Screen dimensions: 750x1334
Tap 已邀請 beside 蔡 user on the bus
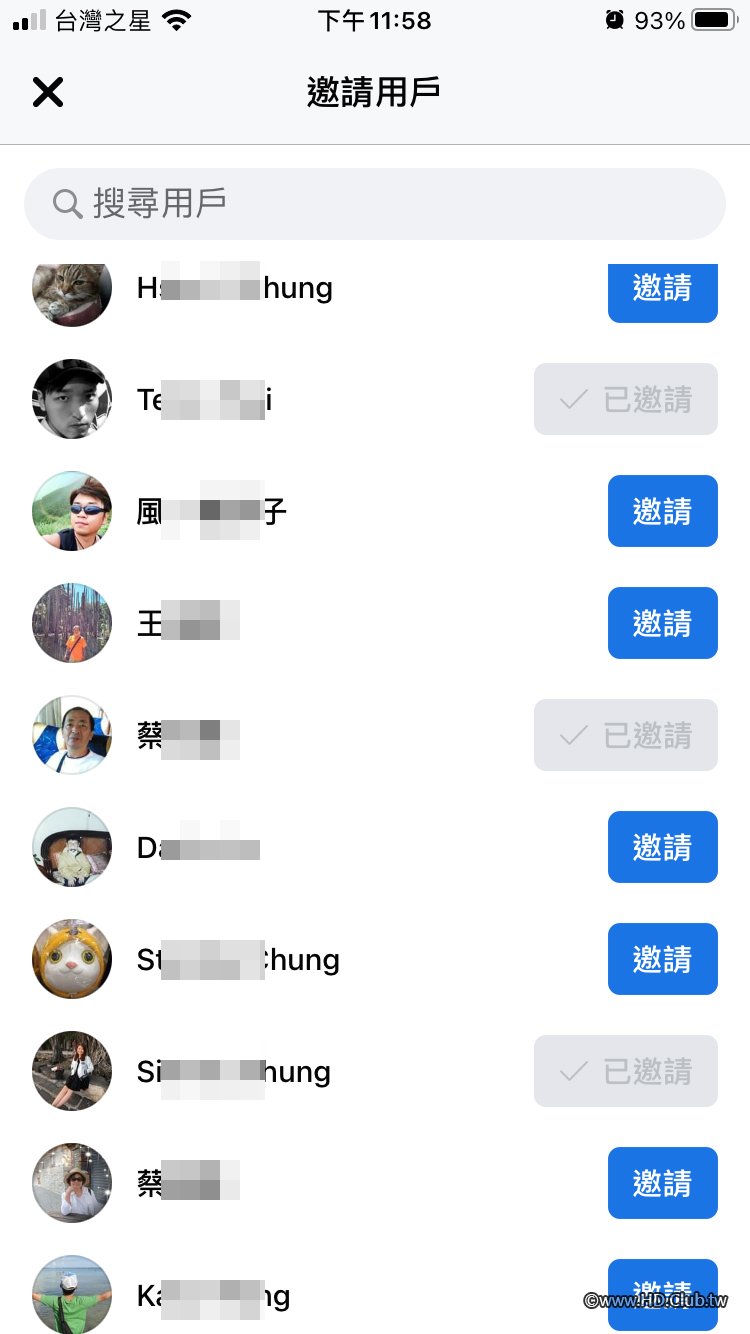click(626, 735)
